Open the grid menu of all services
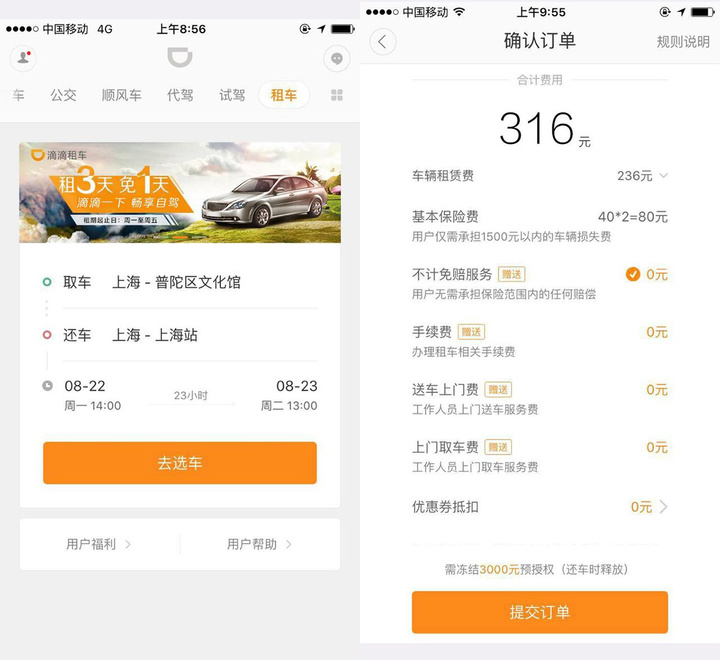Viewport: 720px width, 660px height. 337,95
